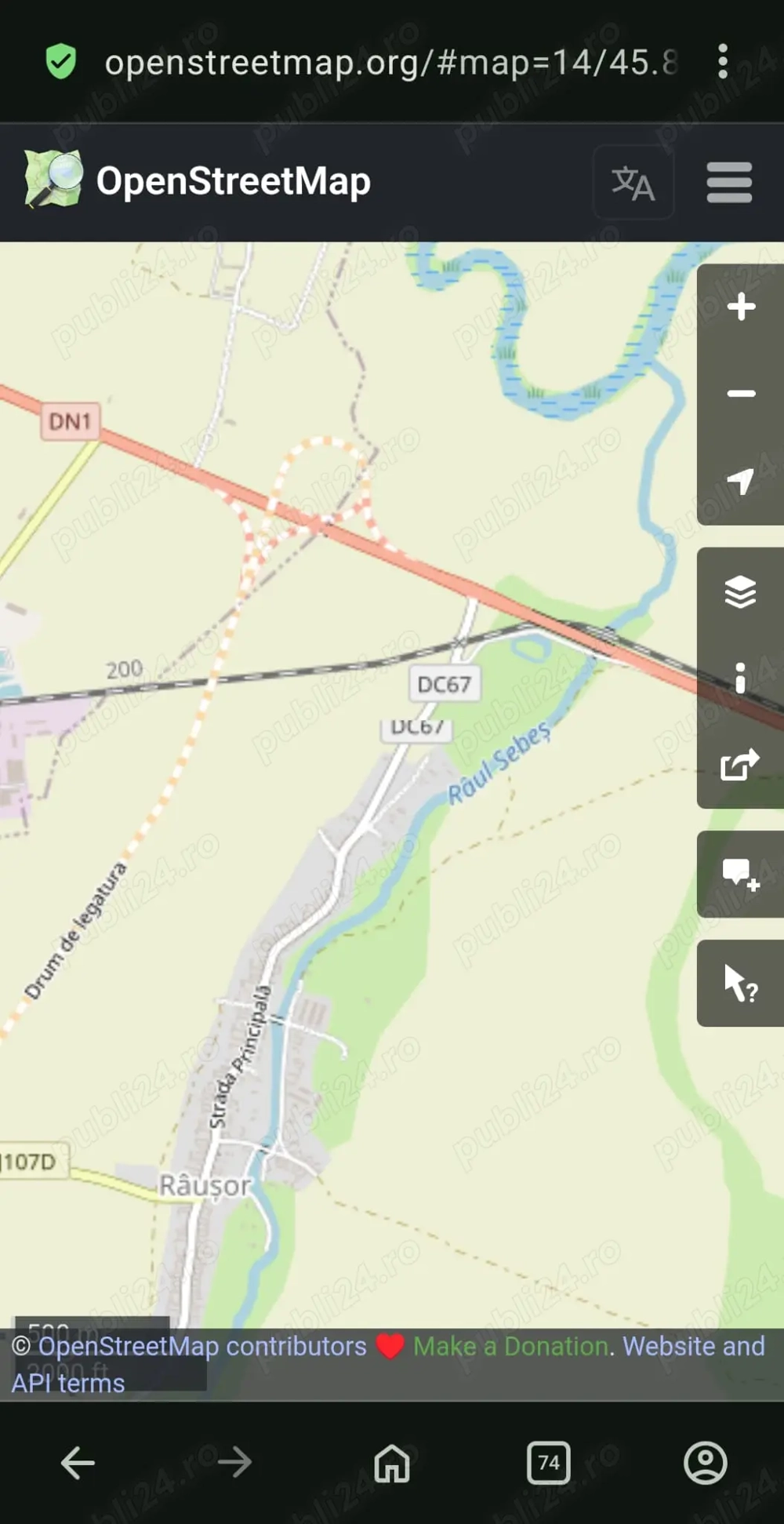Viewport: 784px width, 1524px height.
Task: Zoom in on the map
Action: click(x=740, y=307)
